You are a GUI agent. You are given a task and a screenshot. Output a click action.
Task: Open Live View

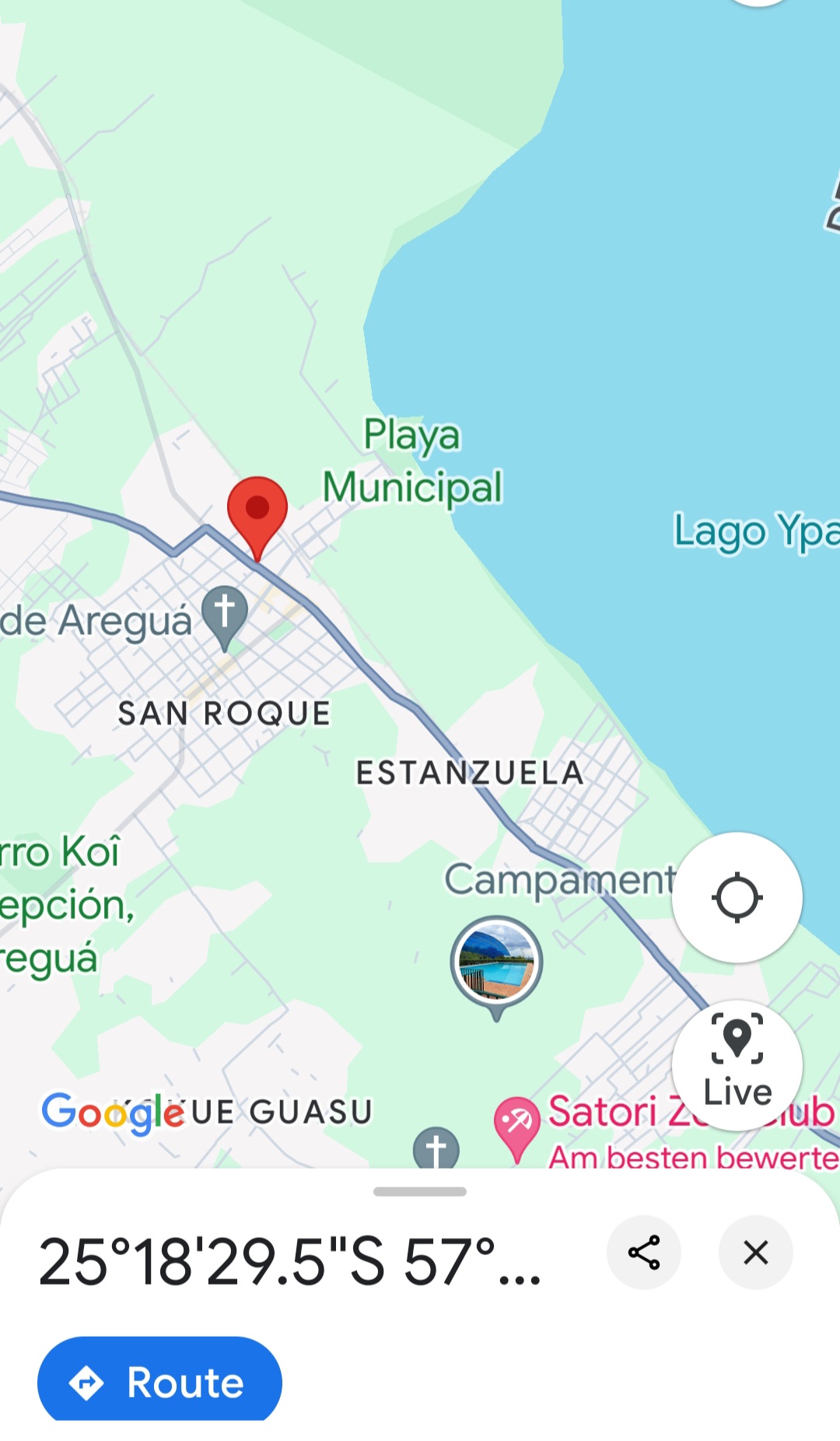click(x=737, y=1064)
